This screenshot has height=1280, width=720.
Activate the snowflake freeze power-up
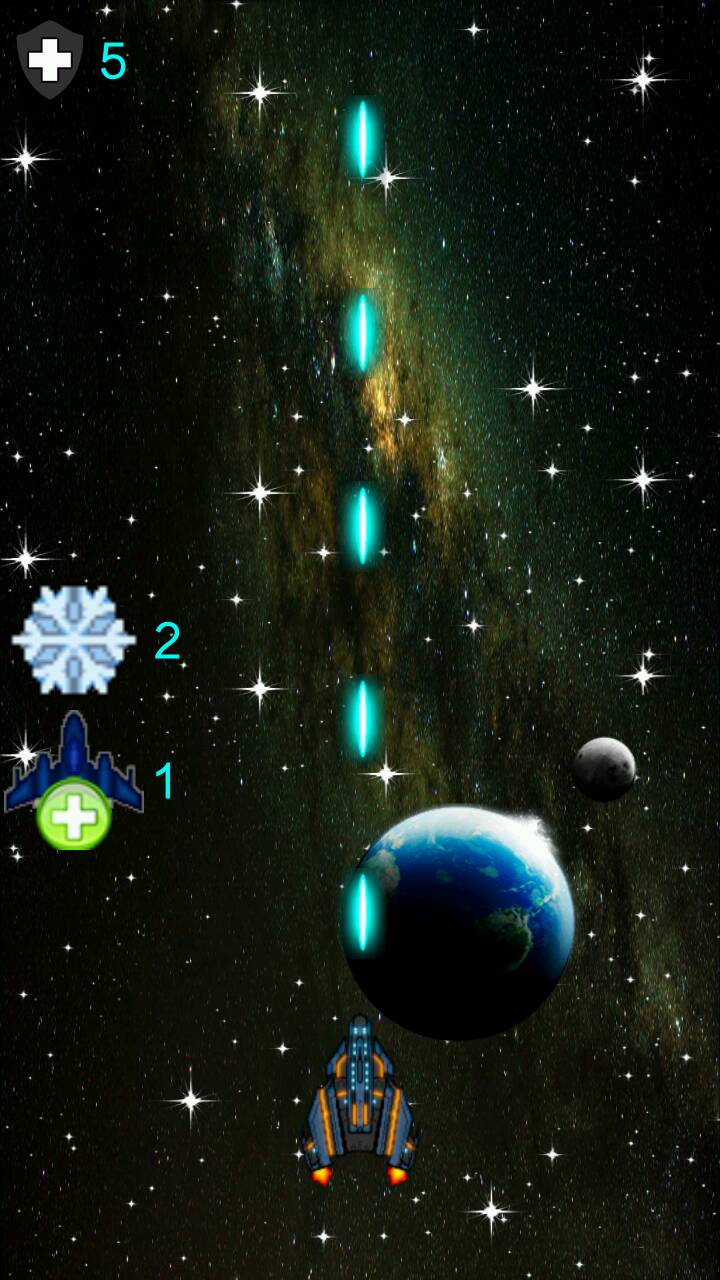point(74,640)
